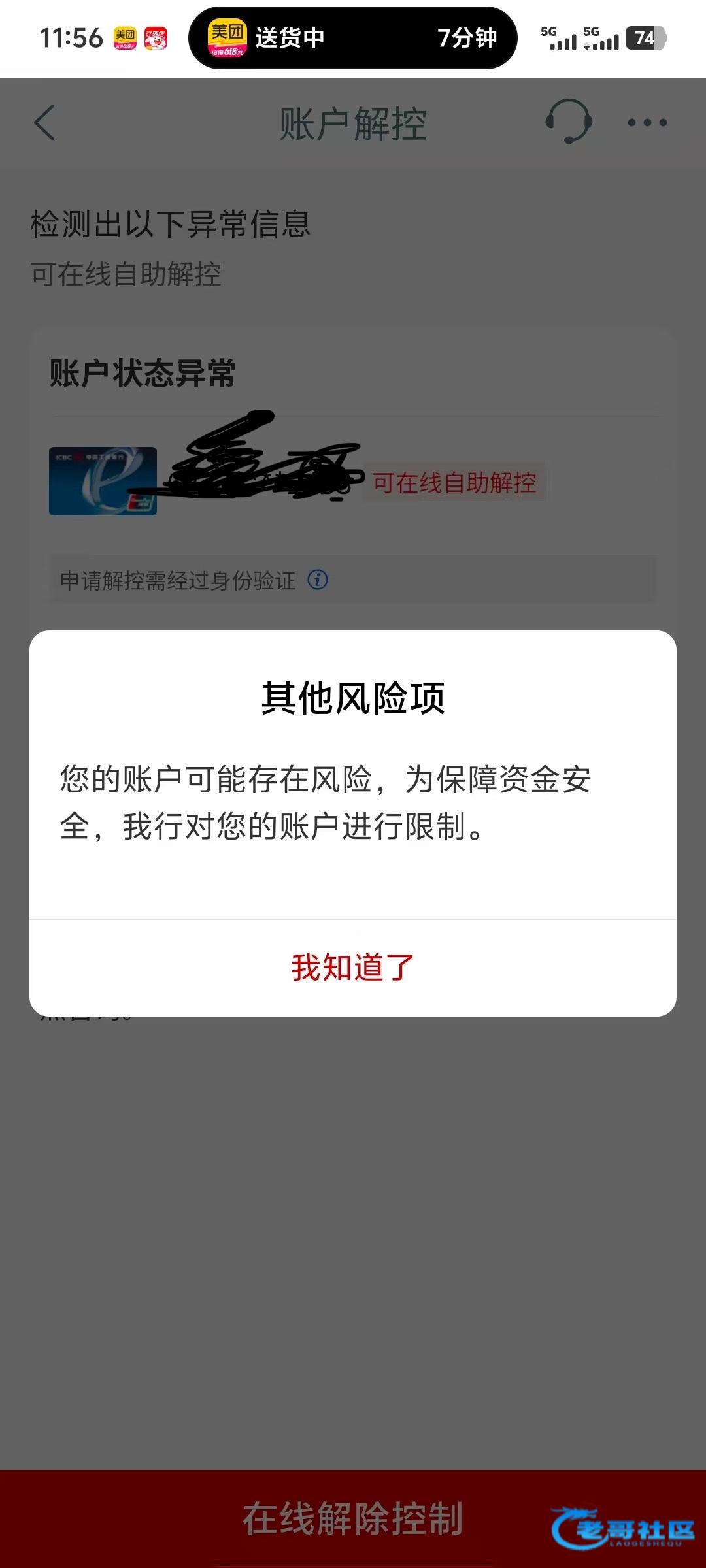Go back from 账户解控 page
Image resolution: width=706 pixels, height=1568 pixels.
44,123
